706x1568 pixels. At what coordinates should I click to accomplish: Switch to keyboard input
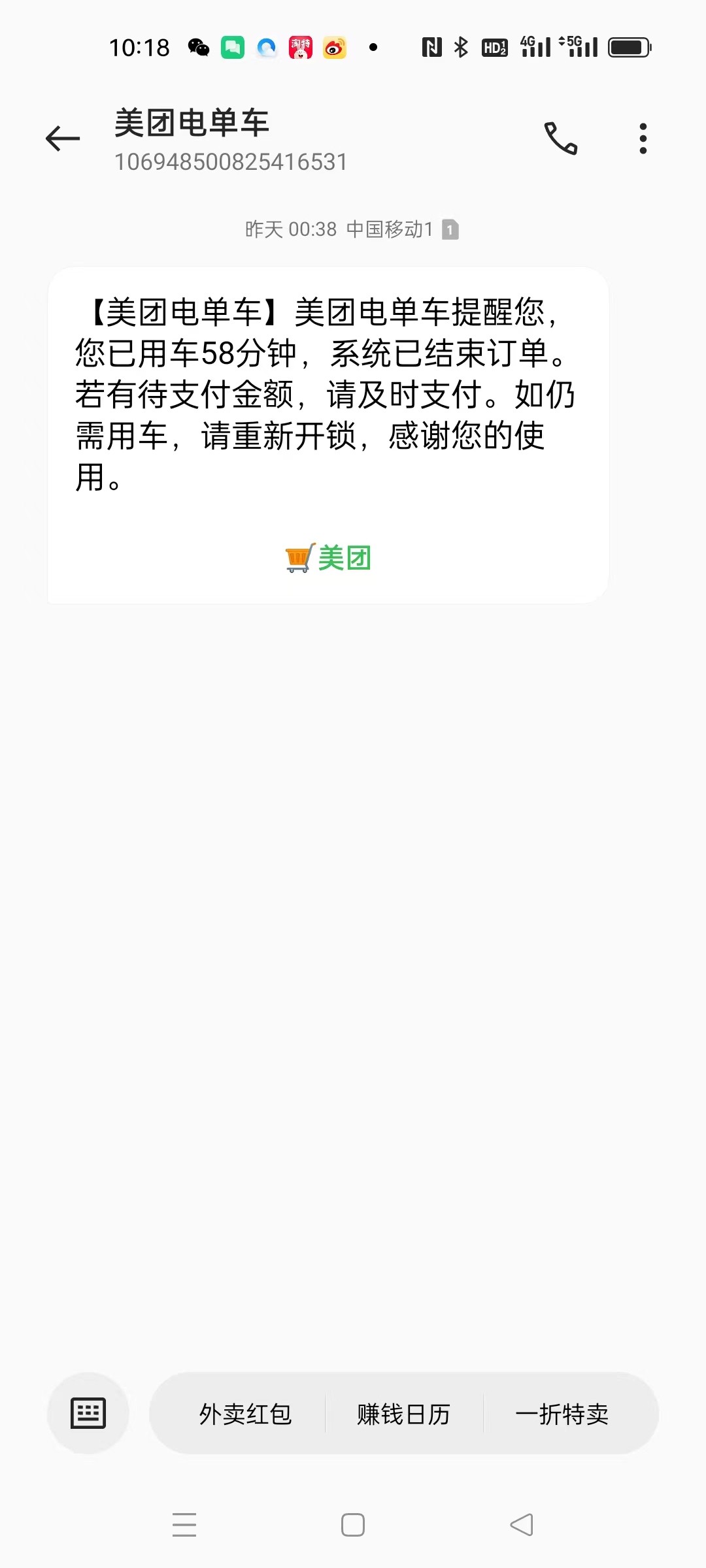(88, 1413)
